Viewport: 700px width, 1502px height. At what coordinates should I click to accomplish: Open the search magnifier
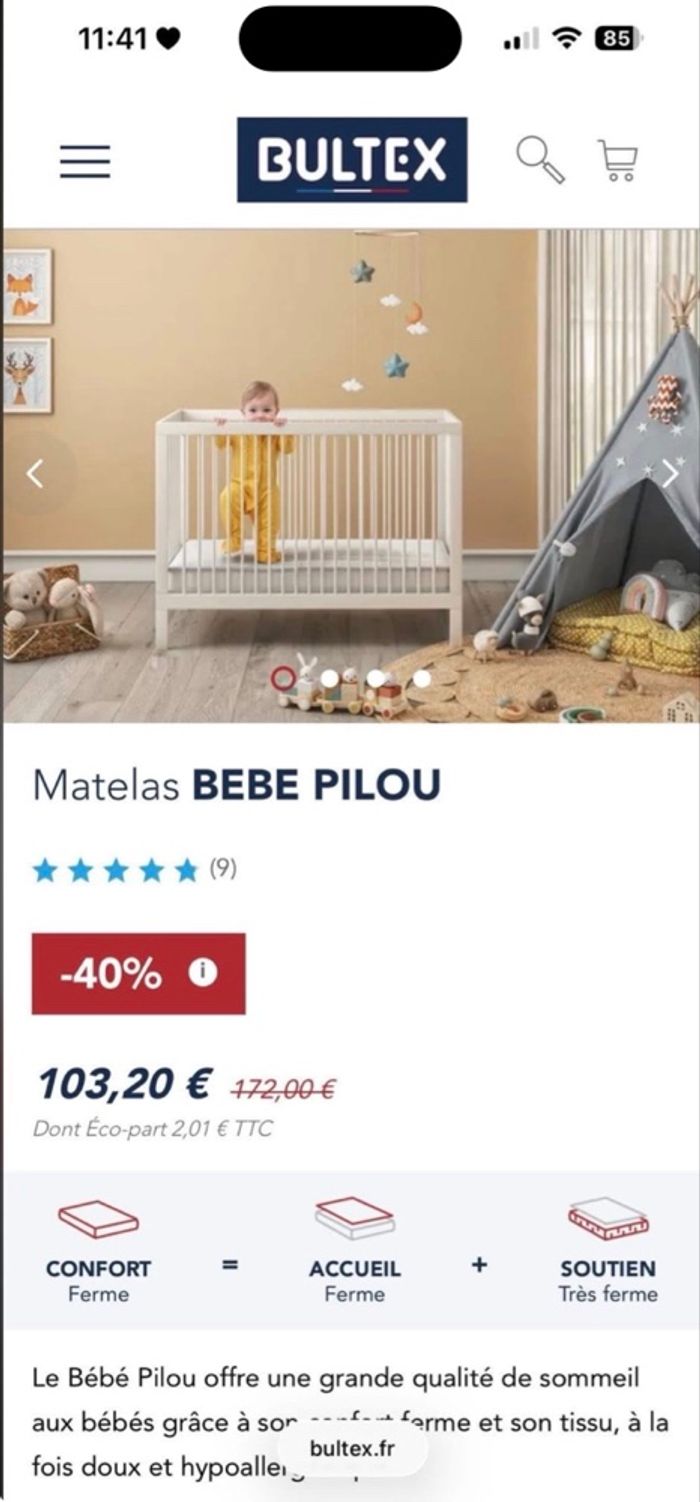pyautogui.click(x=540, y=160)
